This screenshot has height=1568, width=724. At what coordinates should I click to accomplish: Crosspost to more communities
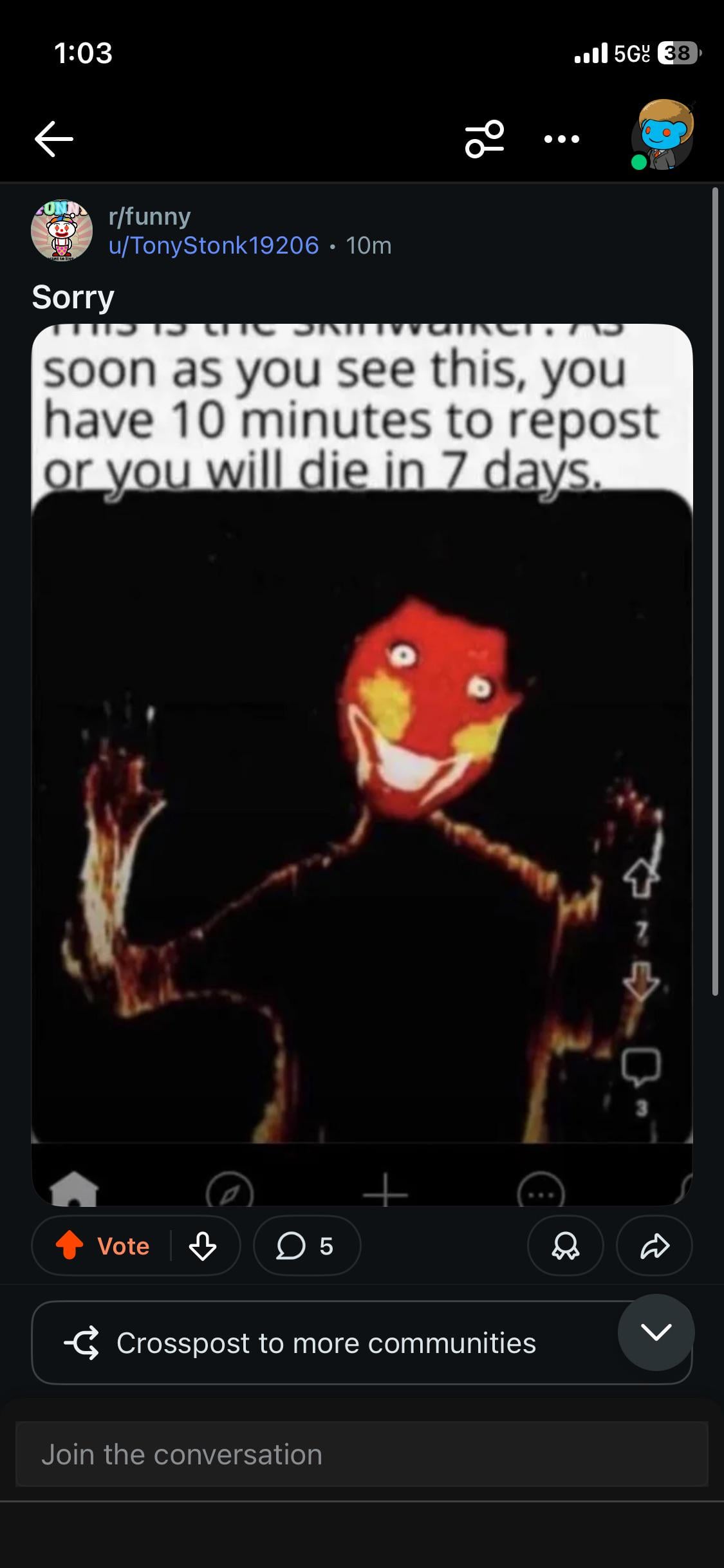(325, 1343)
